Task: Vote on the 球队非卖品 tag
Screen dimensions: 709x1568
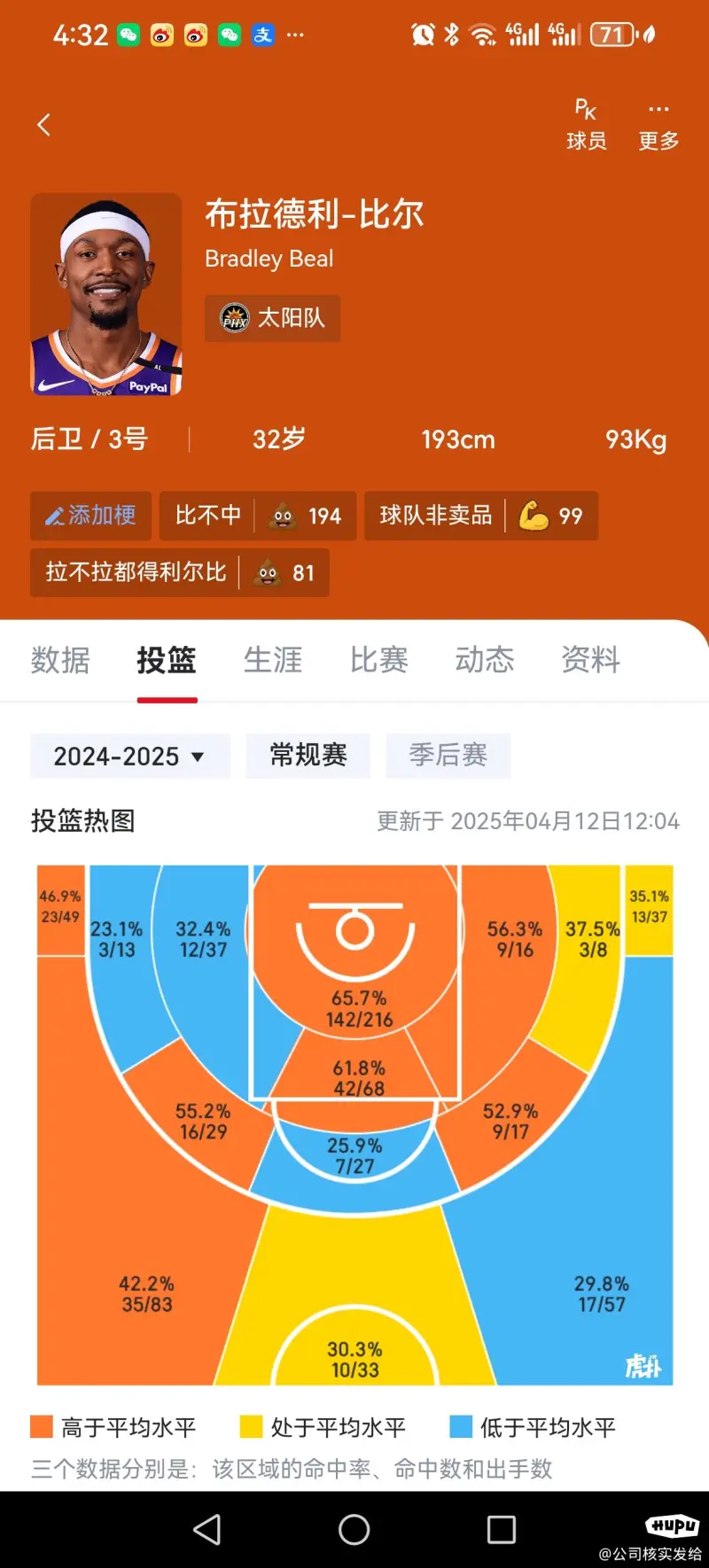Action: 481,516
